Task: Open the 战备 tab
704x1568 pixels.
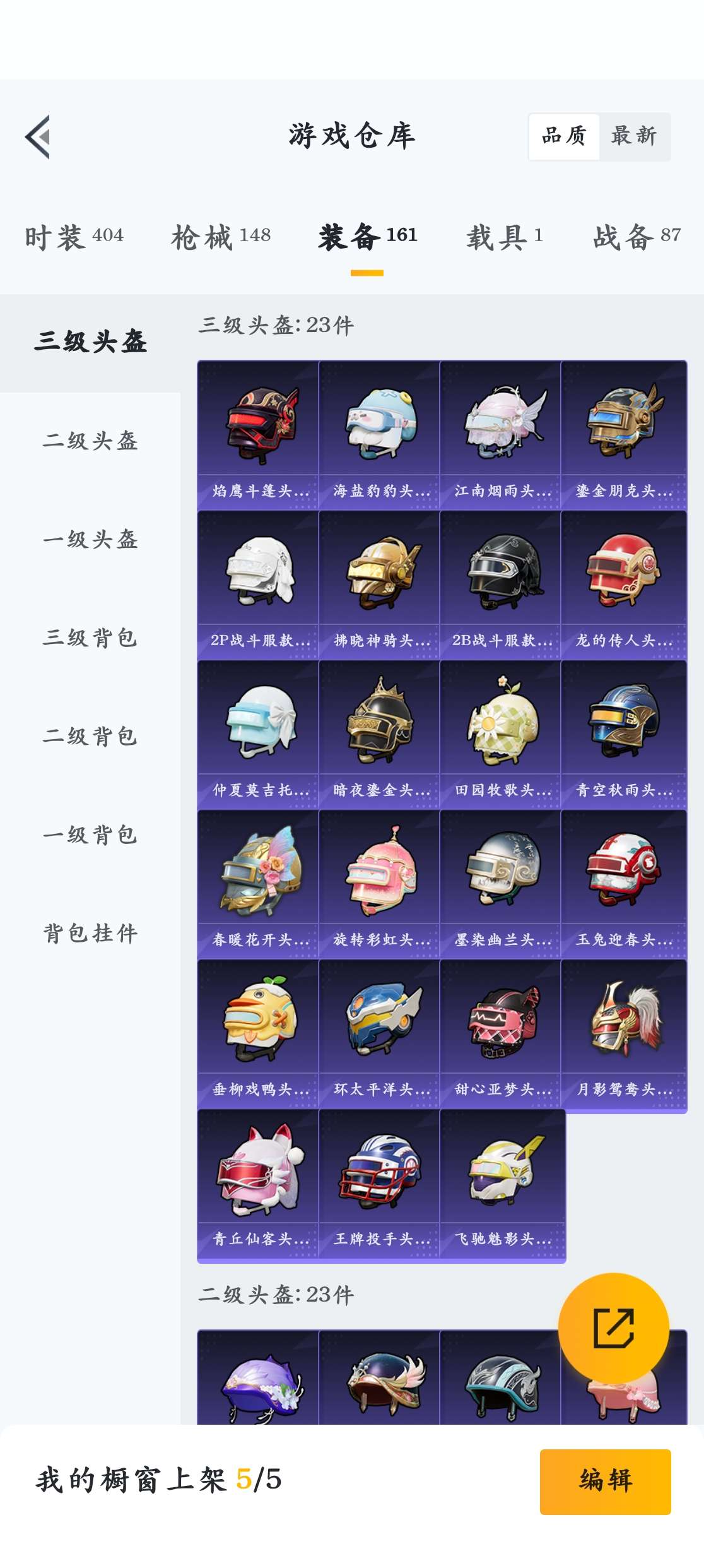Action: [x=637, y=237]
